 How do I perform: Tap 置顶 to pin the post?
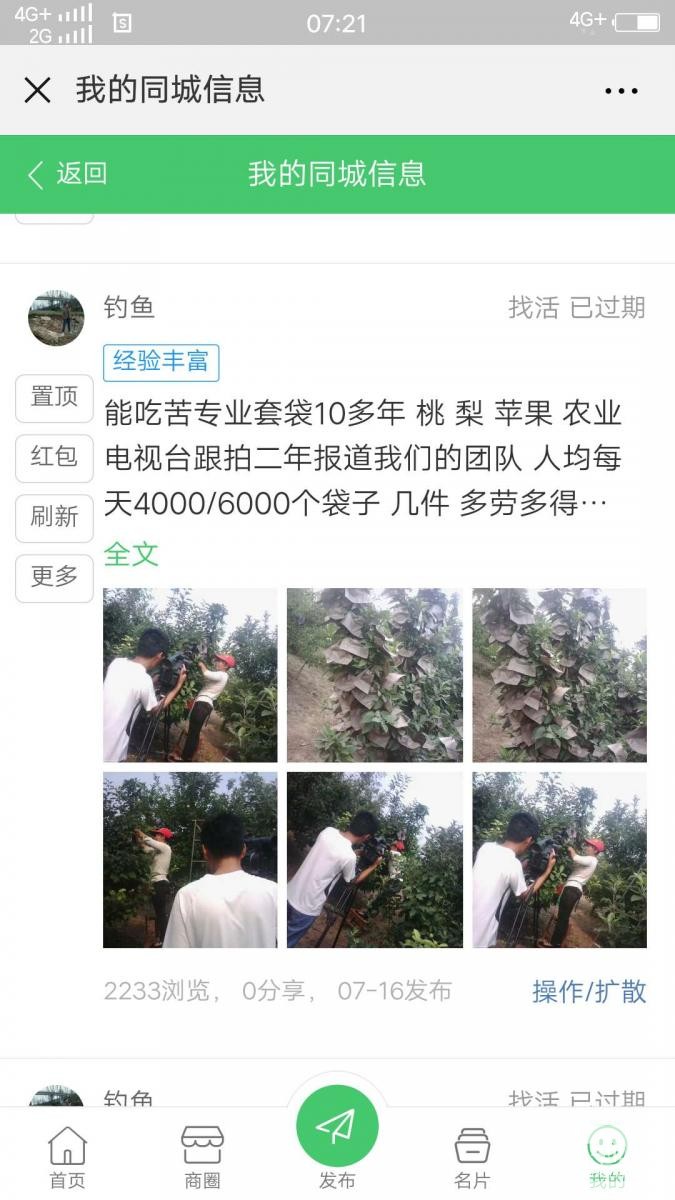[x=54, y=398]
